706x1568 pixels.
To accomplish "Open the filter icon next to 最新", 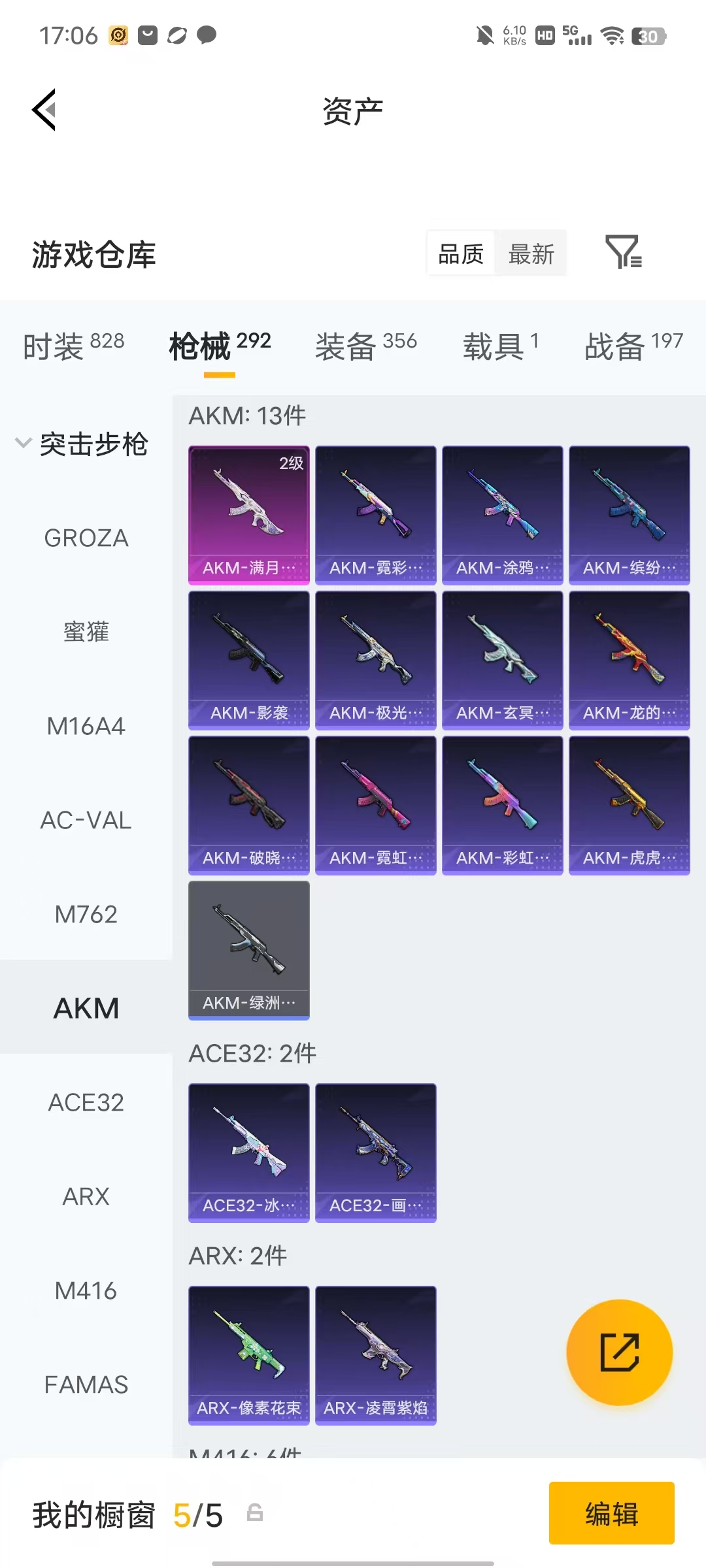I will [624, 252].
